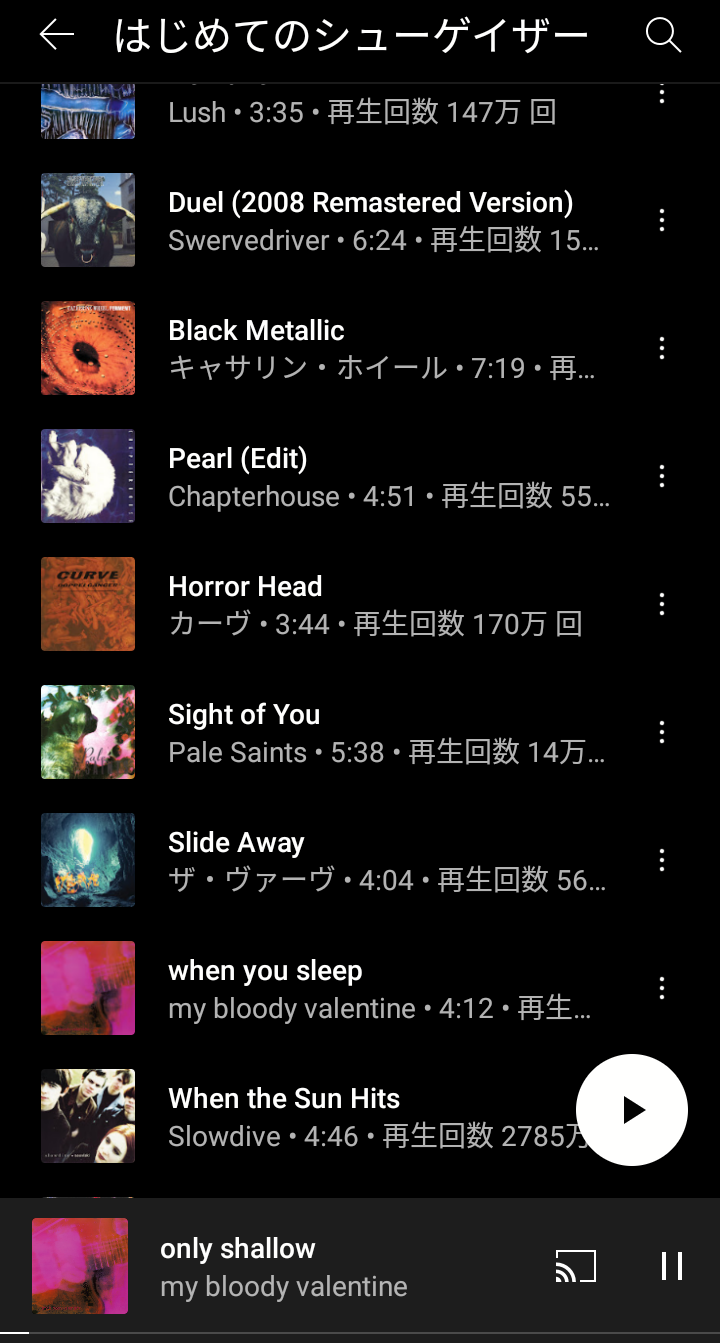Open more options for Black Metallic
Viewport: 720px width, 1343px height.
tap(661, 348)
